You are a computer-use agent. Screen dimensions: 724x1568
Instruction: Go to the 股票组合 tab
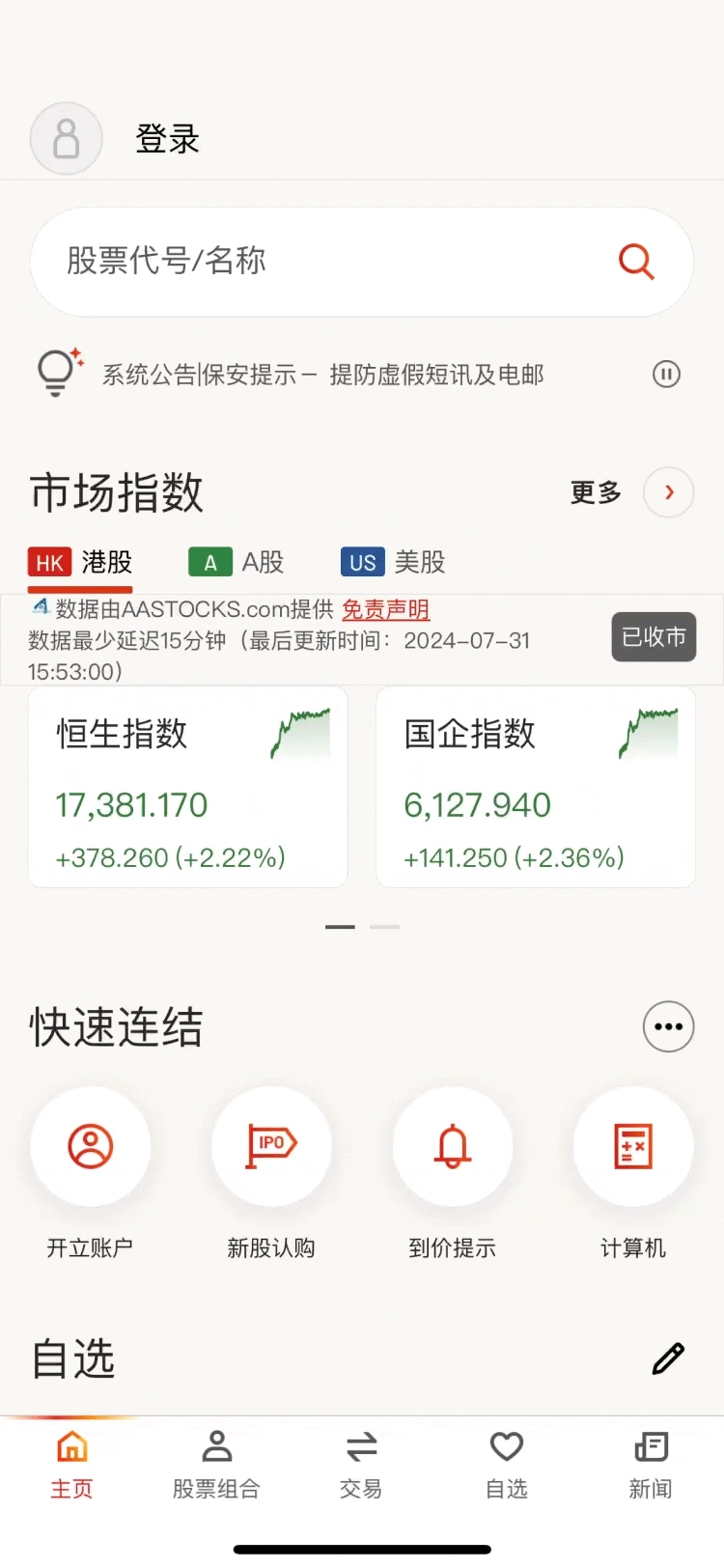(x=216, y=1465)
